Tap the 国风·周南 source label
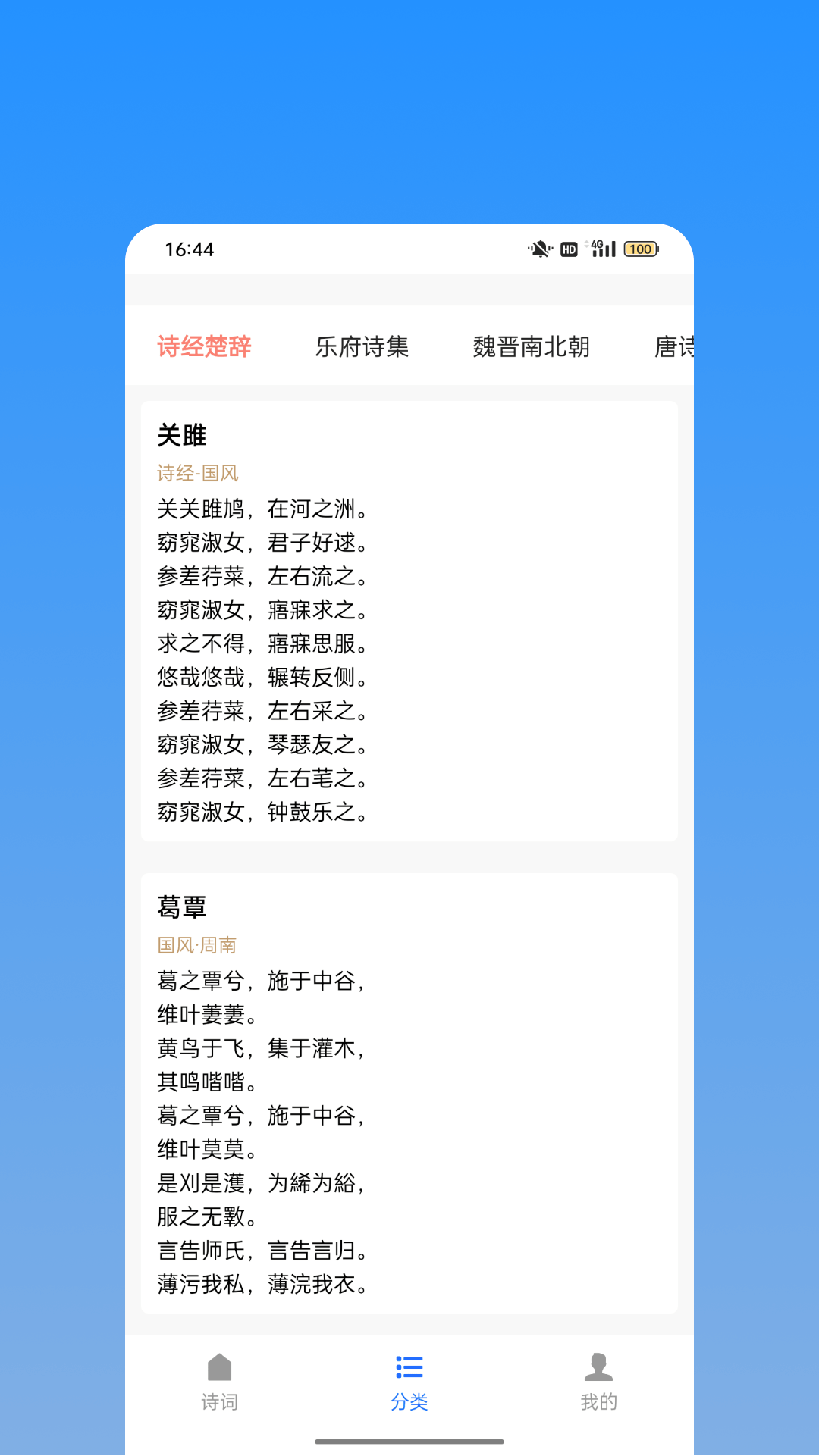The width and height of the screenshot is (819, 1456). [196, 945]
